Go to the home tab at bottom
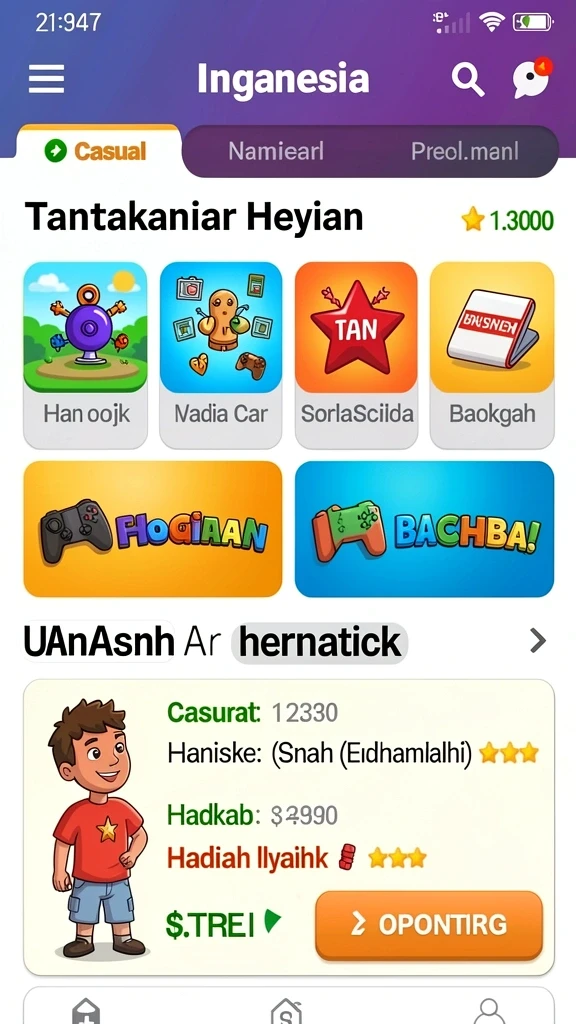The image size is (576, 1024). tap(86, 1011)
